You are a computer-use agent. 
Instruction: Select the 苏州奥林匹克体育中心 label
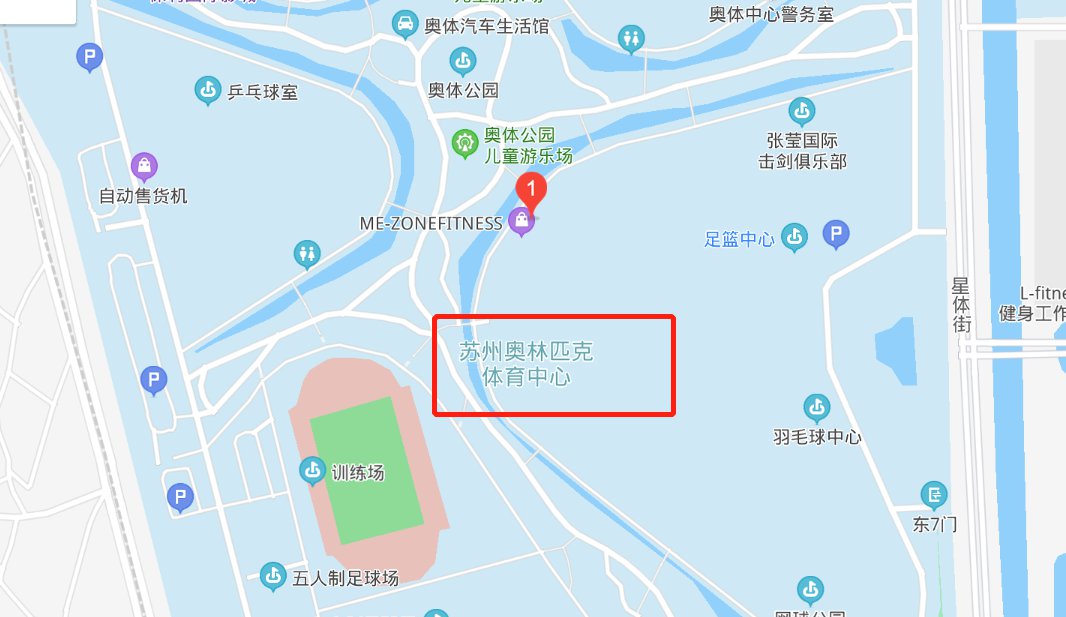(x=526, y=364)
